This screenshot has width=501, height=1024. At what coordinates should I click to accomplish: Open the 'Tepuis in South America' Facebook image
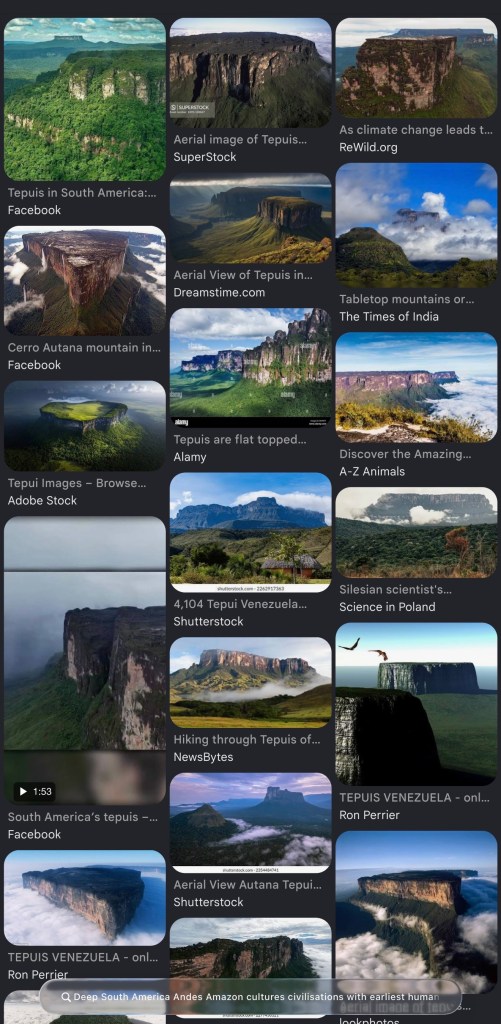pyautogui.click(x=85, y=99)
